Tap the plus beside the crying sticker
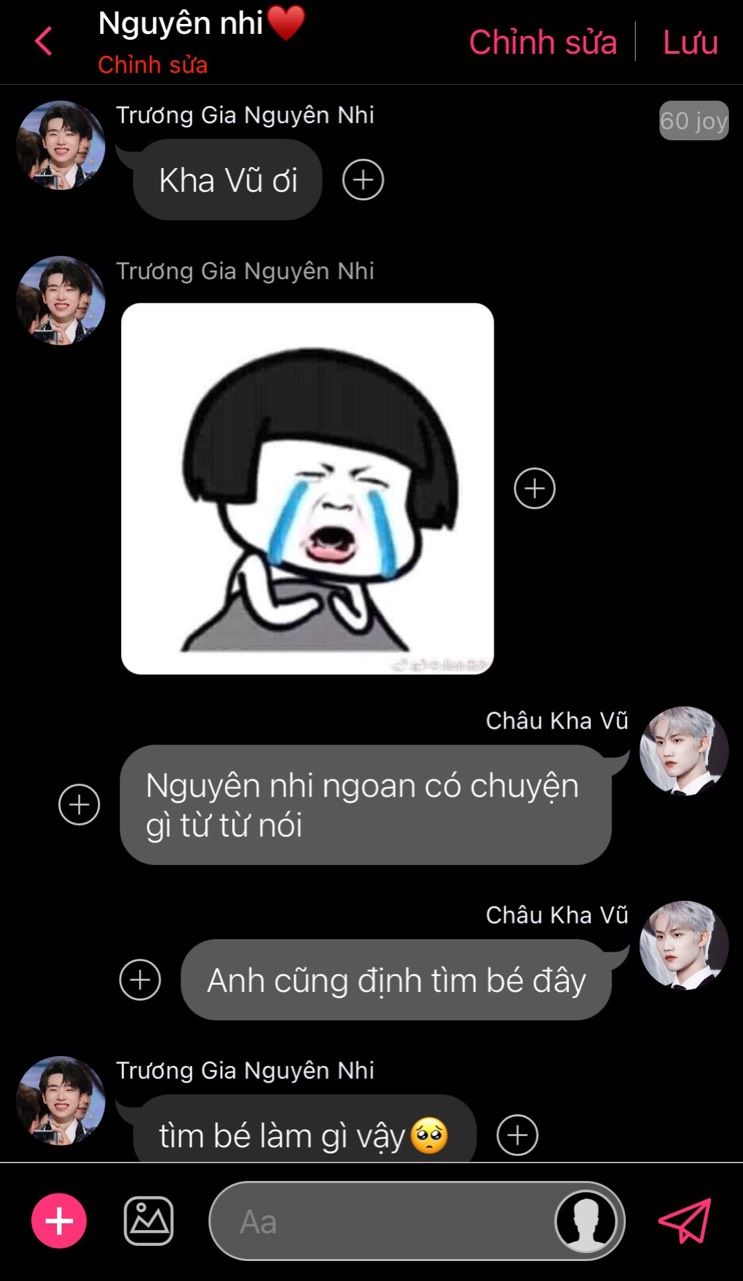This screenshot has height=1281, width=743. click(x=534, y=488)
